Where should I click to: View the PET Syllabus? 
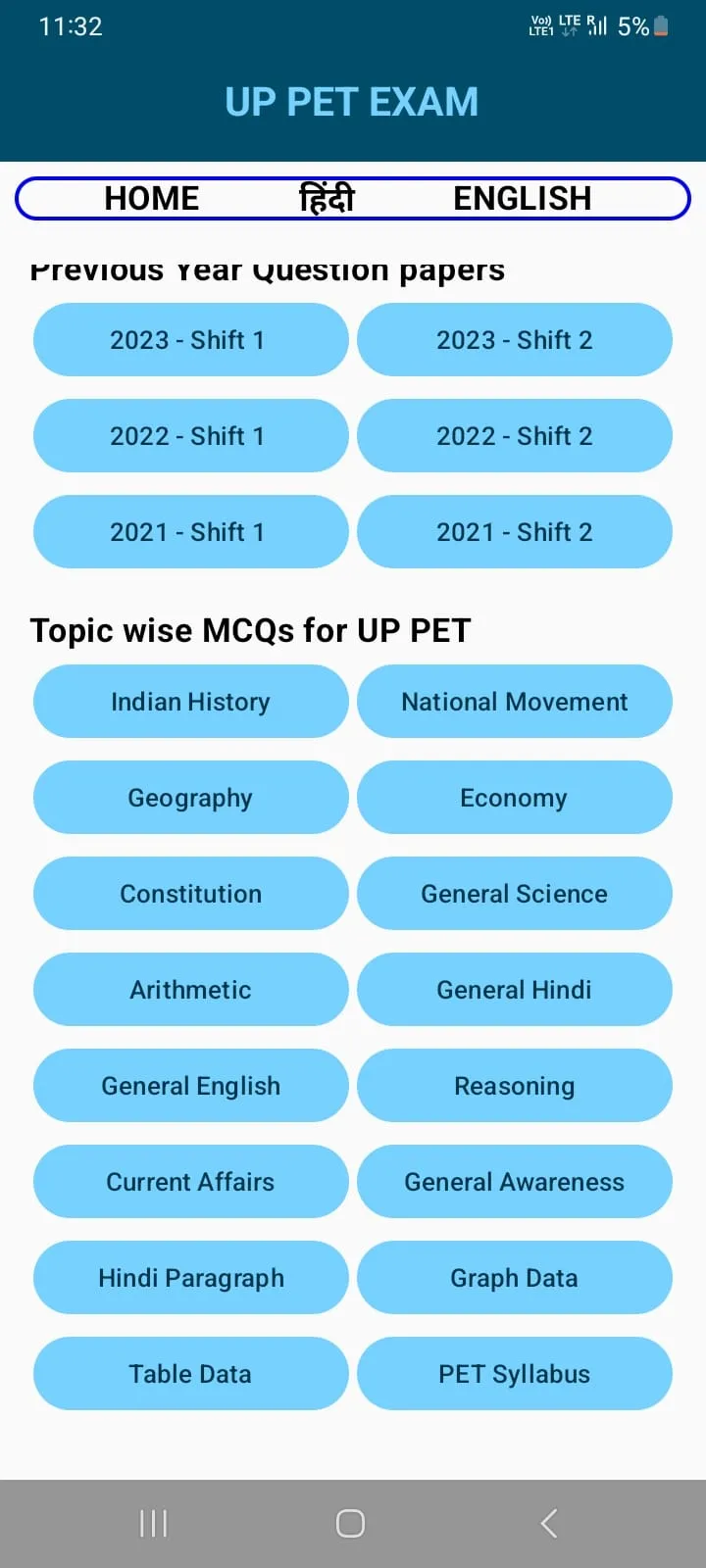pos(514,1374)
